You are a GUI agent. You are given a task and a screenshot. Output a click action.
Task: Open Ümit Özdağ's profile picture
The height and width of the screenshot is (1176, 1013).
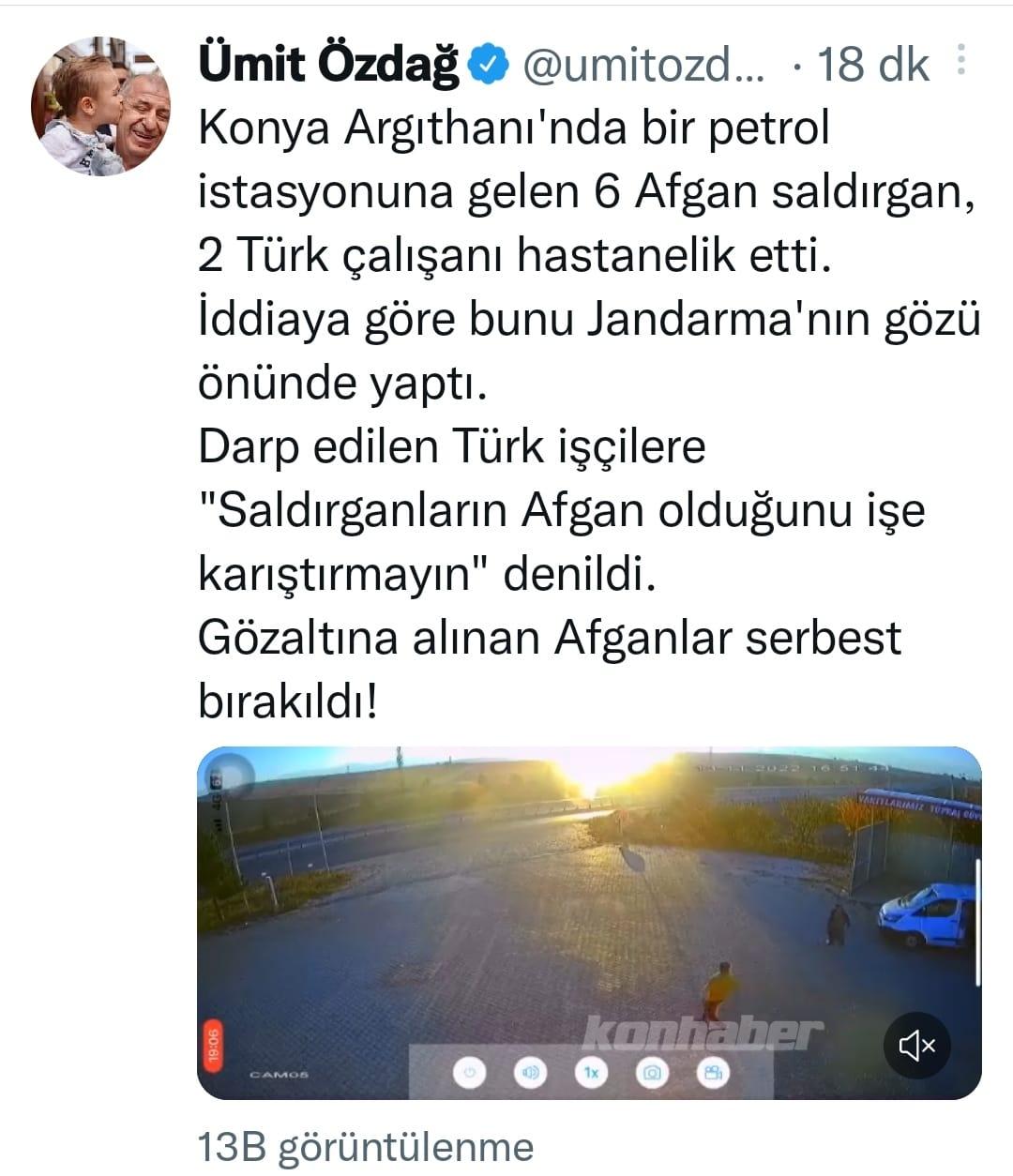click(x=100, y=106)
